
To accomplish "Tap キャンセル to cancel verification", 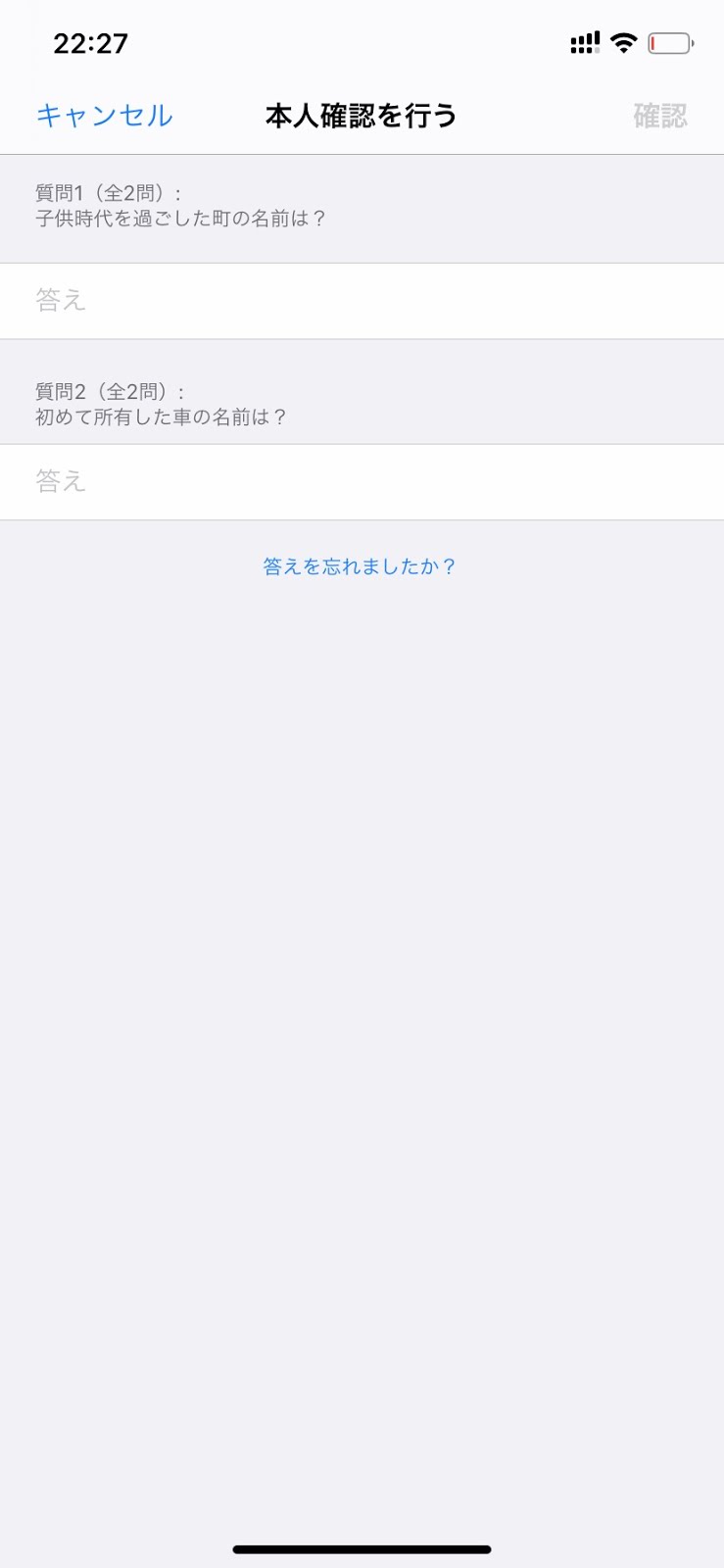I will [x=104, y=116].
